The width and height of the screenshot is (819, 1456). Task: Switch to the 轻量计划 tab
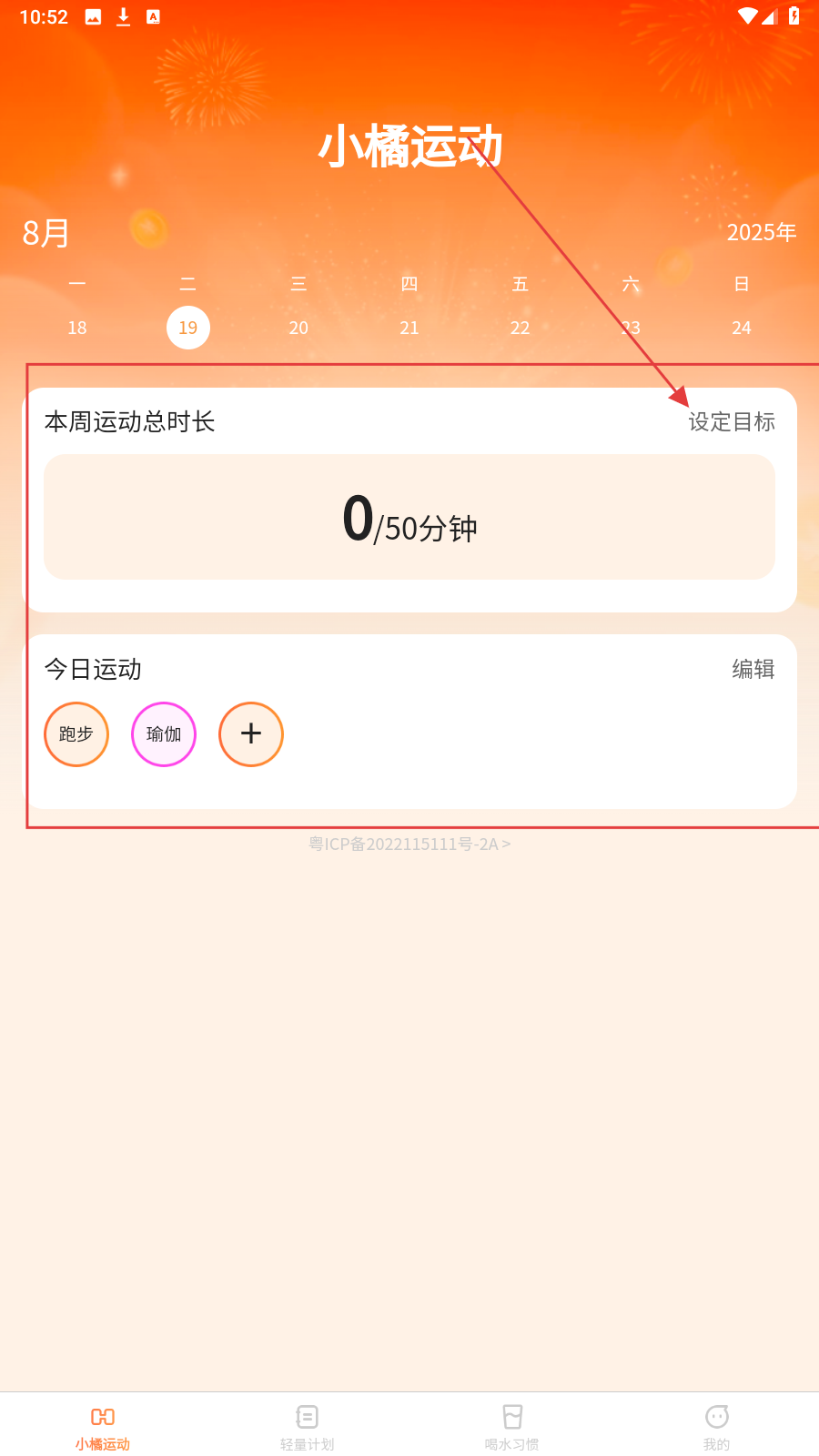tap(307, 1427)
